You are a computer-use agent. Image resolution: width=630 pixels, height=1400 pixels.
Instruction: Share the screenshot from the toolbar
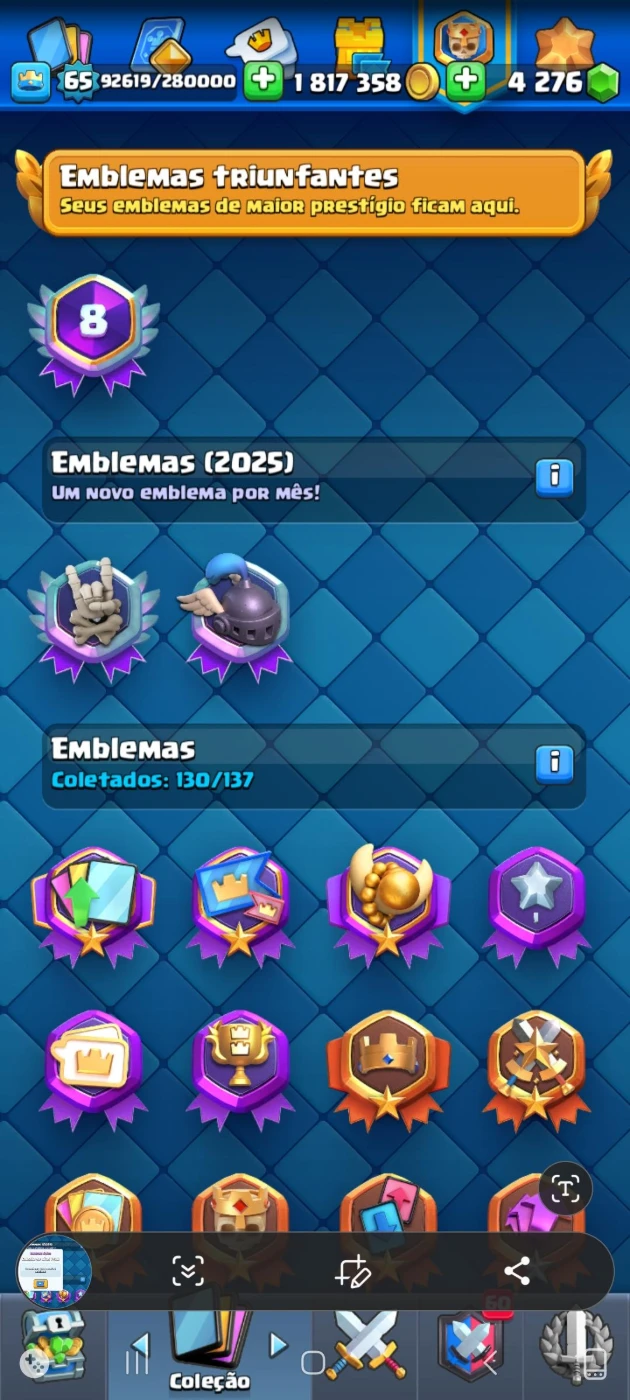click(x=516, y=1271)
